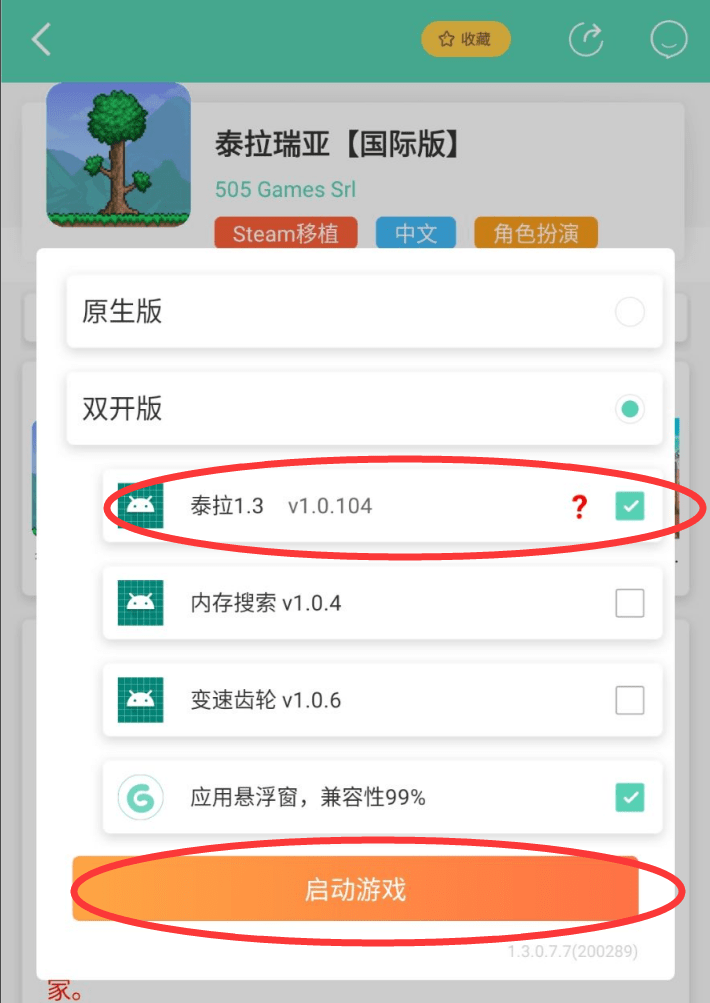
Task: Open the comments smiley icon
Action: click(x=667, y=40)
